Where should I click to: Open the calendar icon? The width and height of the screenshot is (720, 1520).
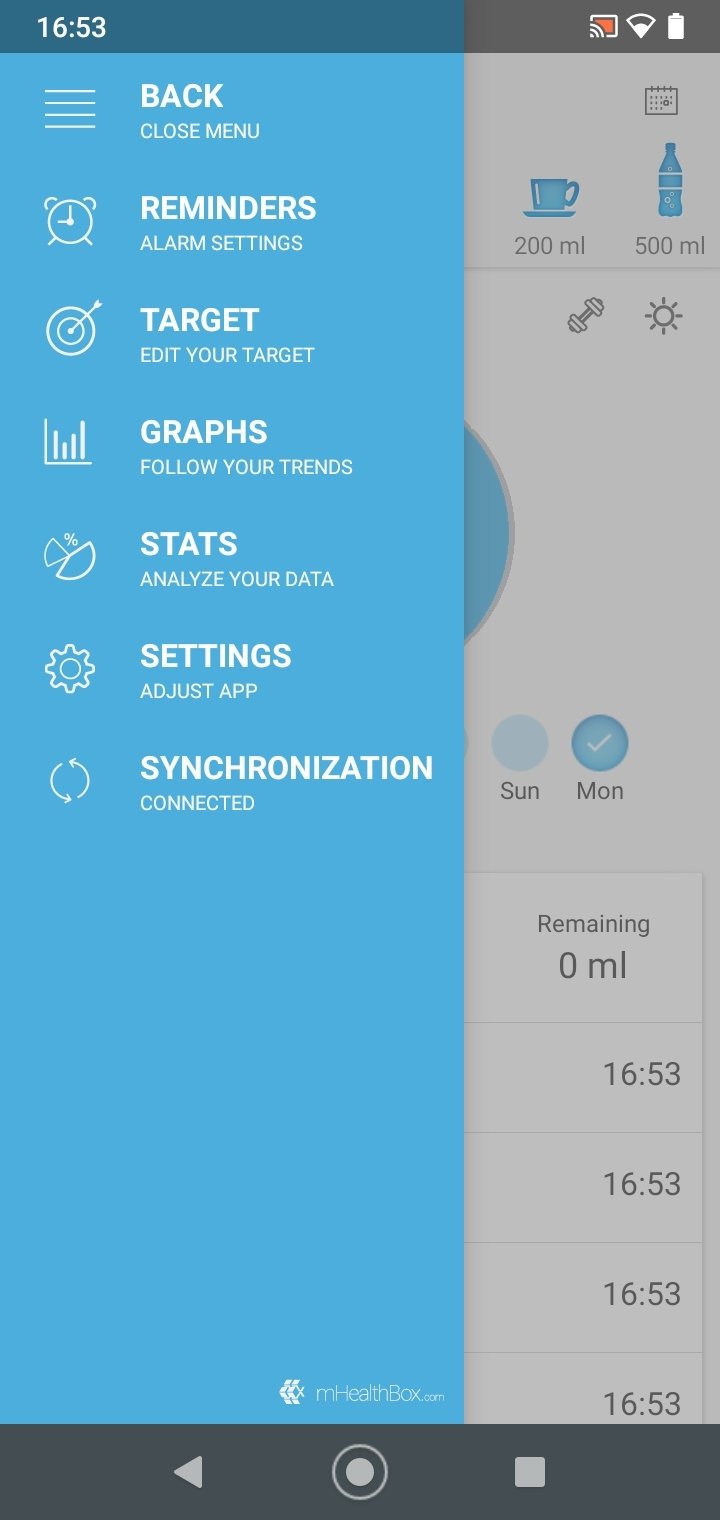[661, 100]
